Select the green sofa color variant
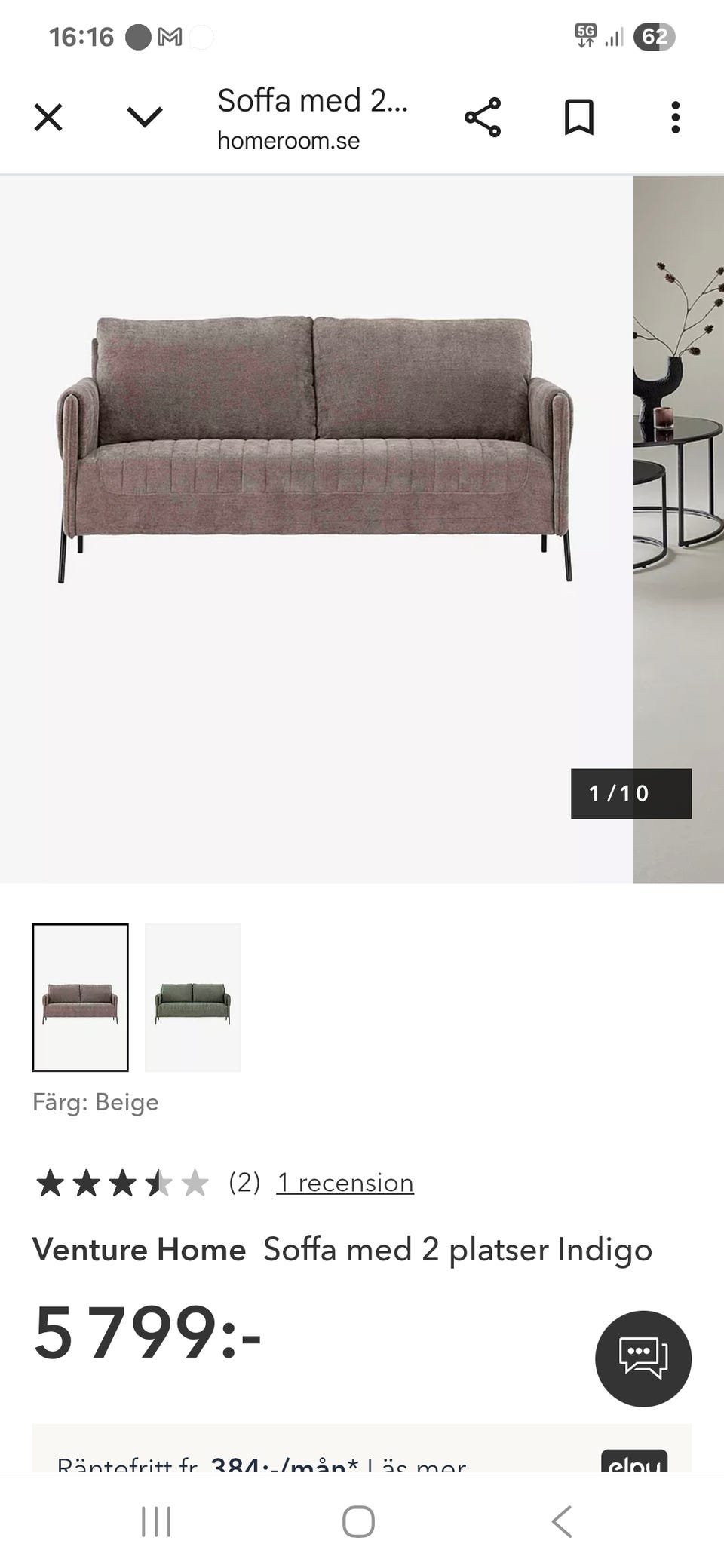Screen dimensions: 724x1568 [x=192, y=999]
